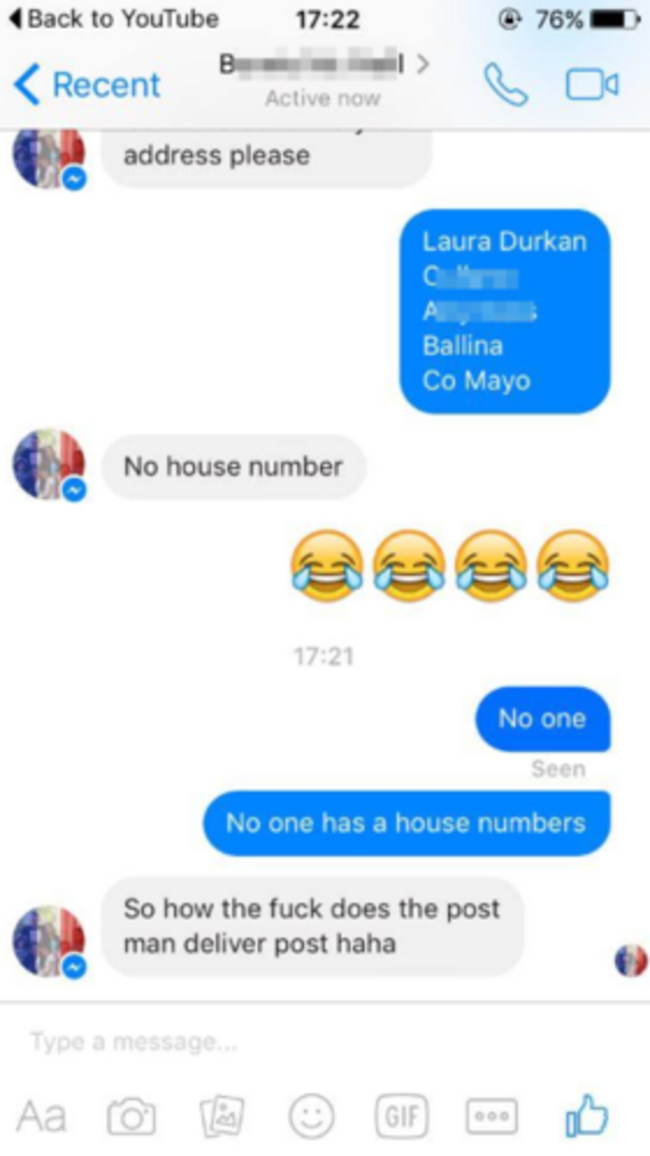Open the photo gallery picker

coord(221,1116)
